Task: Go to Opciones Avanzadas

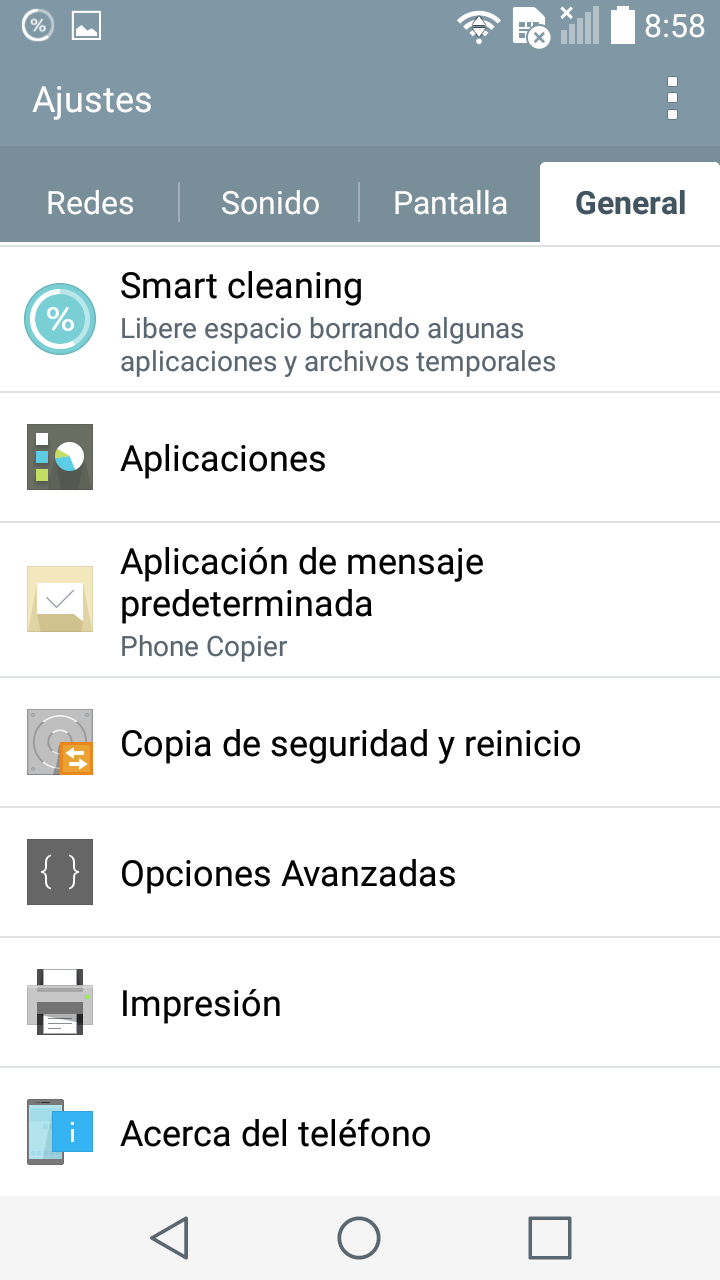Action: tap(360, 873)
